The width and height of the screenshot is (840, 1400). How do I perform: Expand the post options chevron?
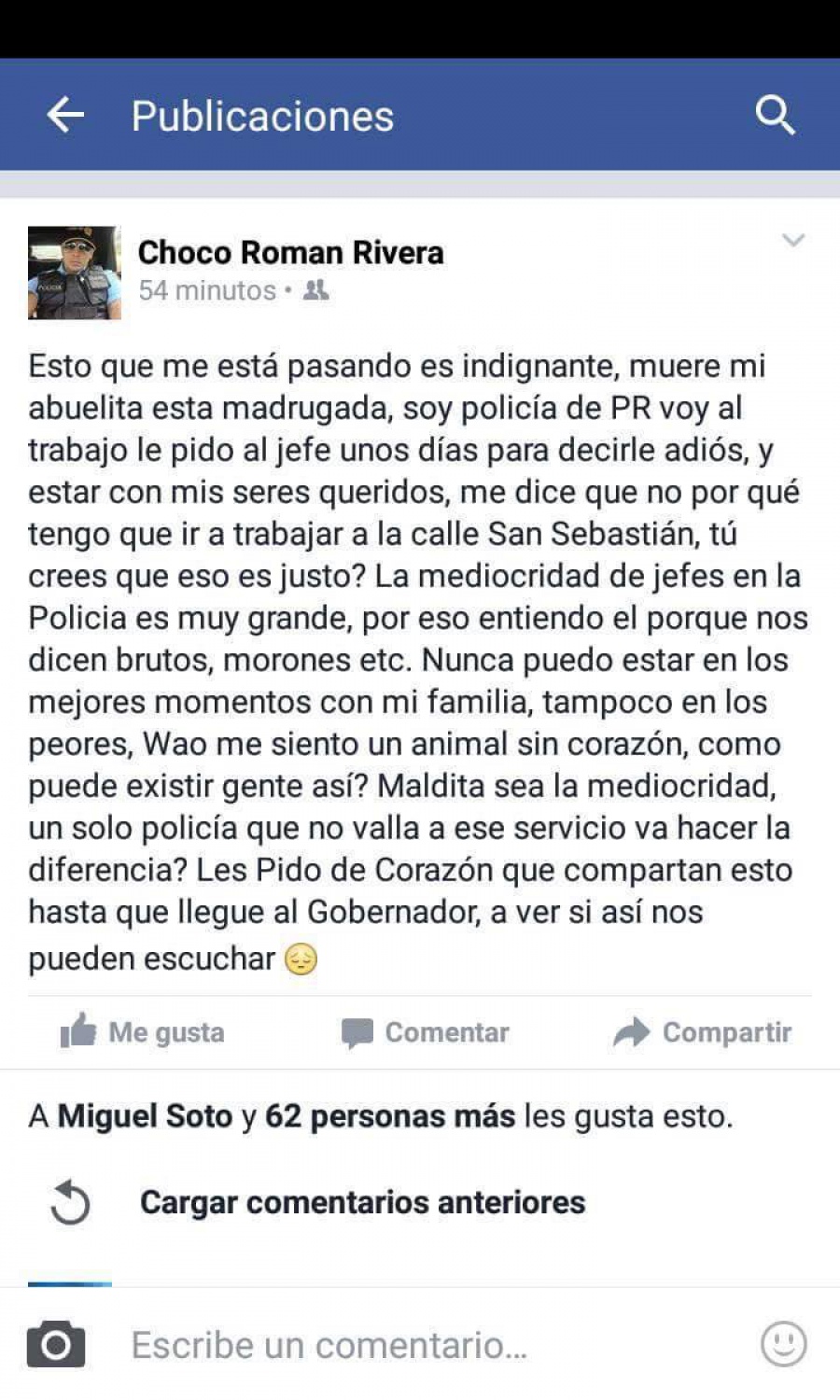tap(792, 241)
